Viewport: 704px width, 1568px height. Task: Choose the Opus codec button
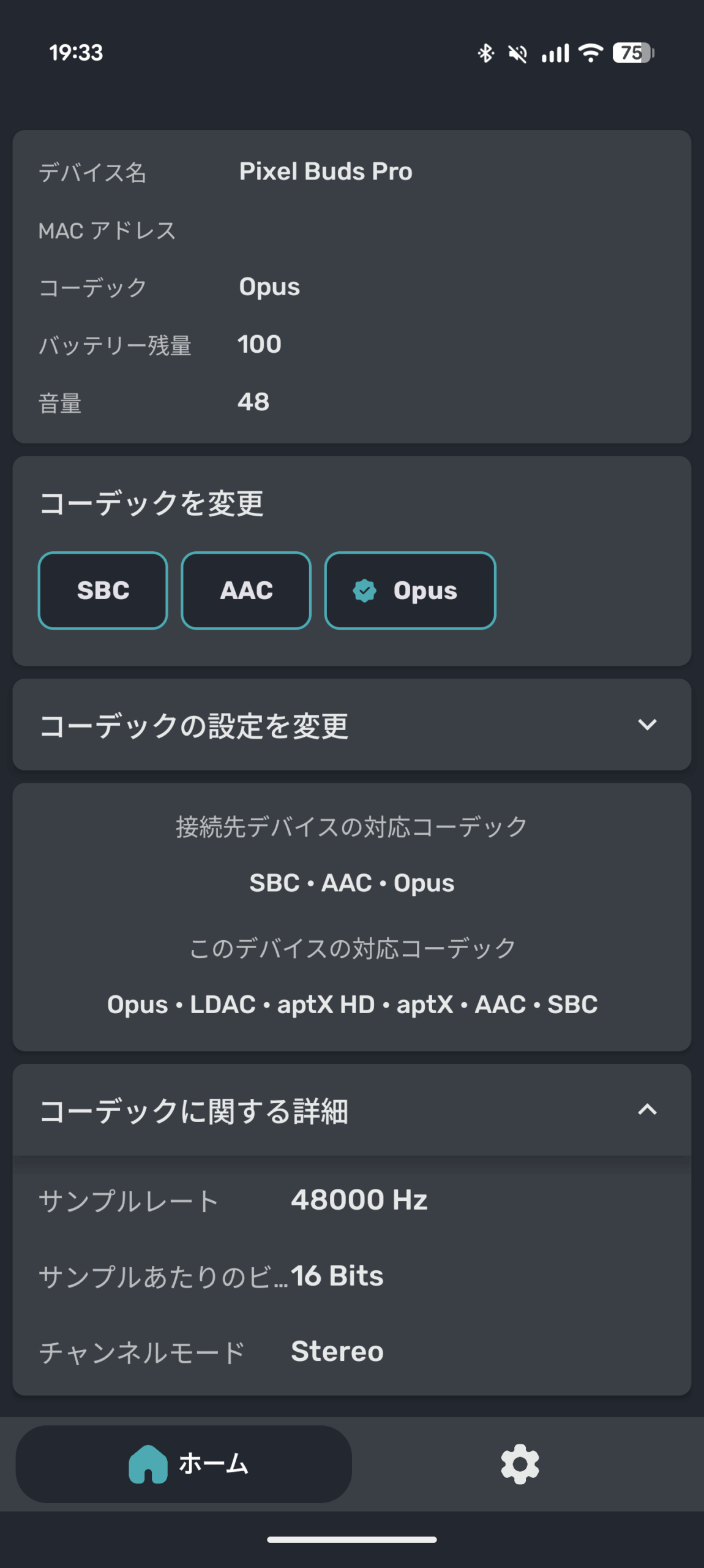coord(410,590)
